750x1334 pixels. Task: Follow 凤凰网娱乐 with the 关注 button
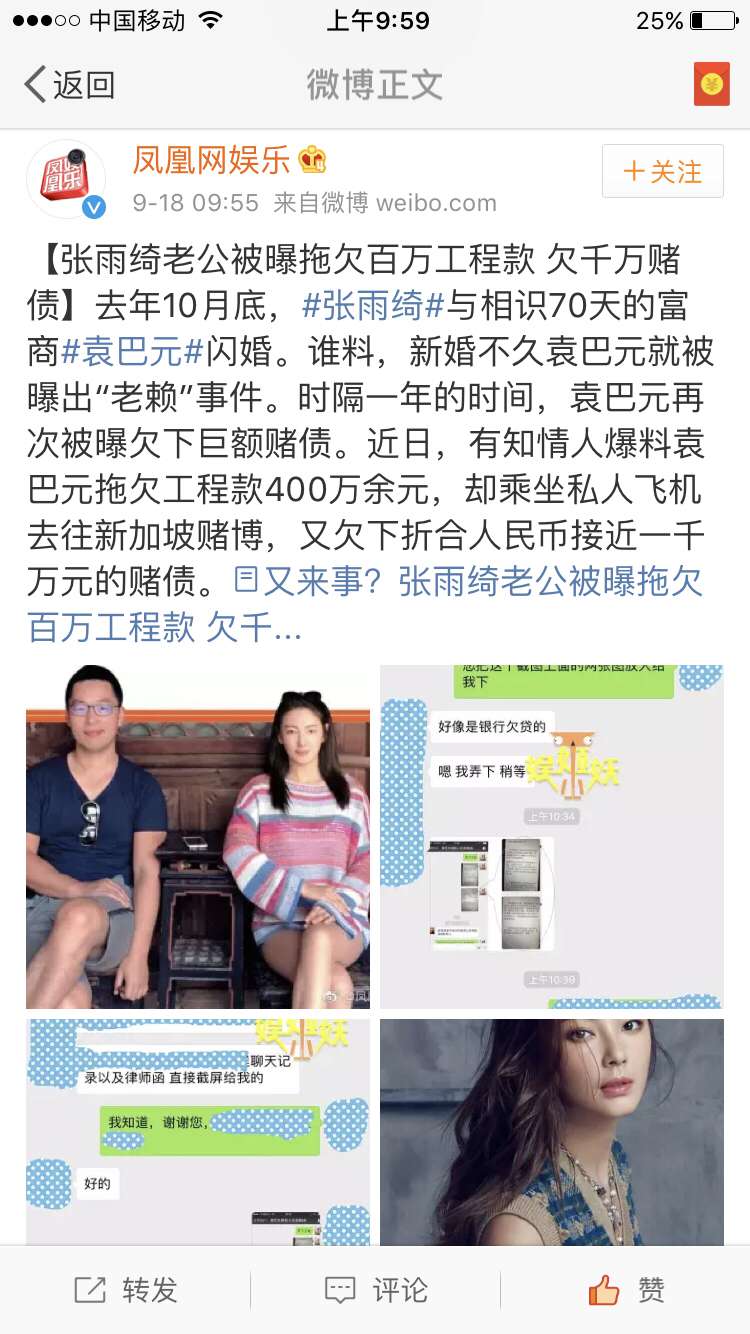662,171
